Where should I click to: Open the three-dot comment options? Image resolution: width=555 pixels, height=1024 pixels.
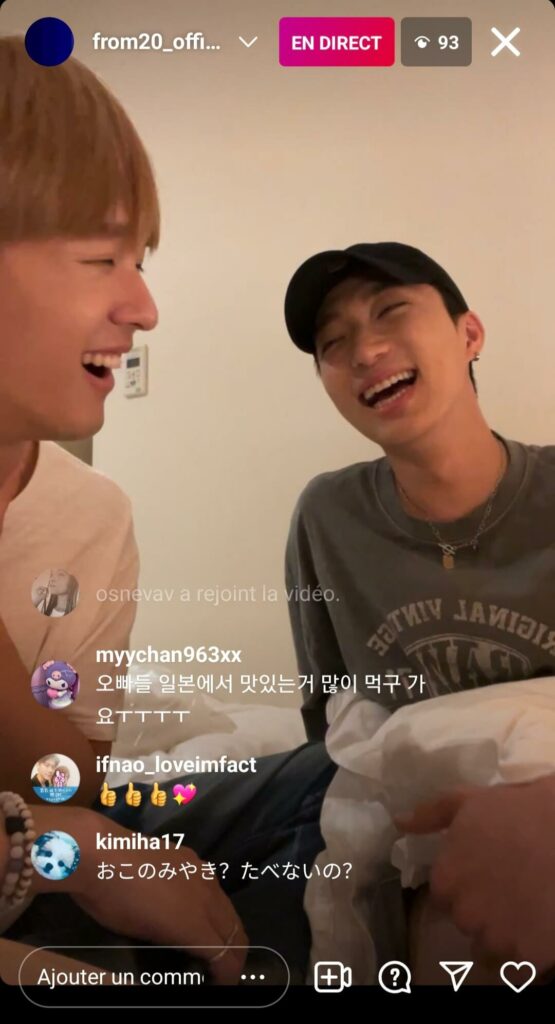[x=252, y=978]
